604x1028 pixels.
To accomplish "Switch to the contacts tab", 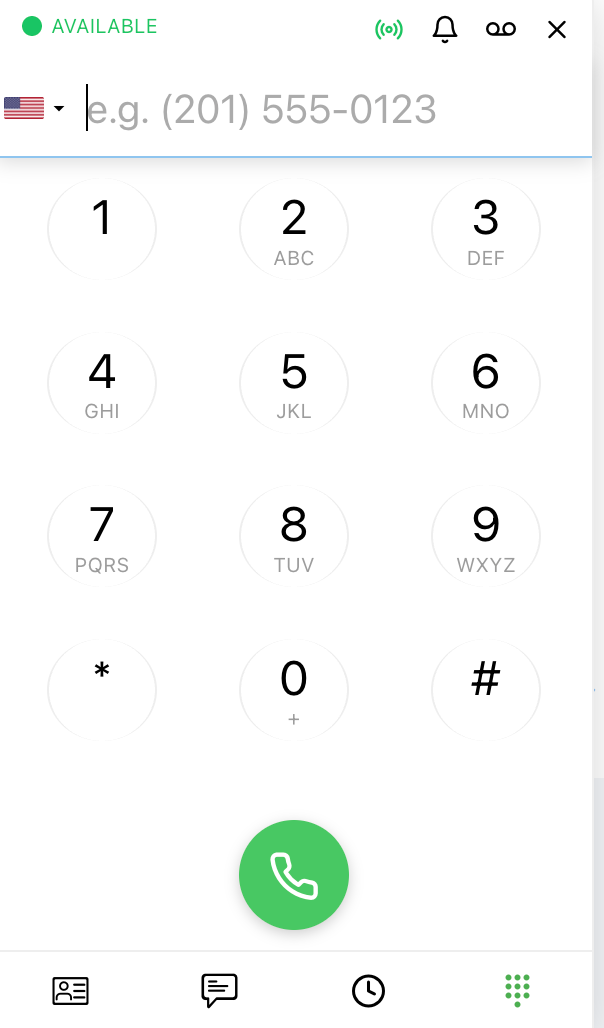I will point(70,990).
